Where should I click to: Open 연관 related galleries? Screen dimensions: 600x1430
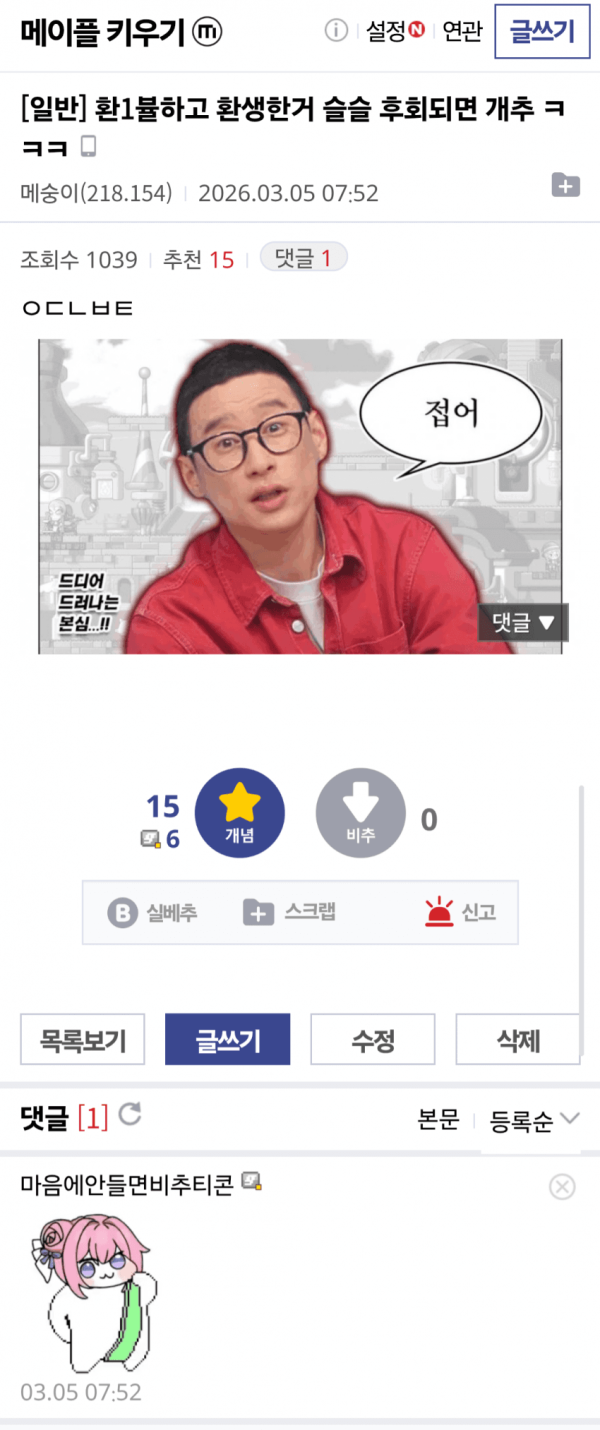point(462,32)
